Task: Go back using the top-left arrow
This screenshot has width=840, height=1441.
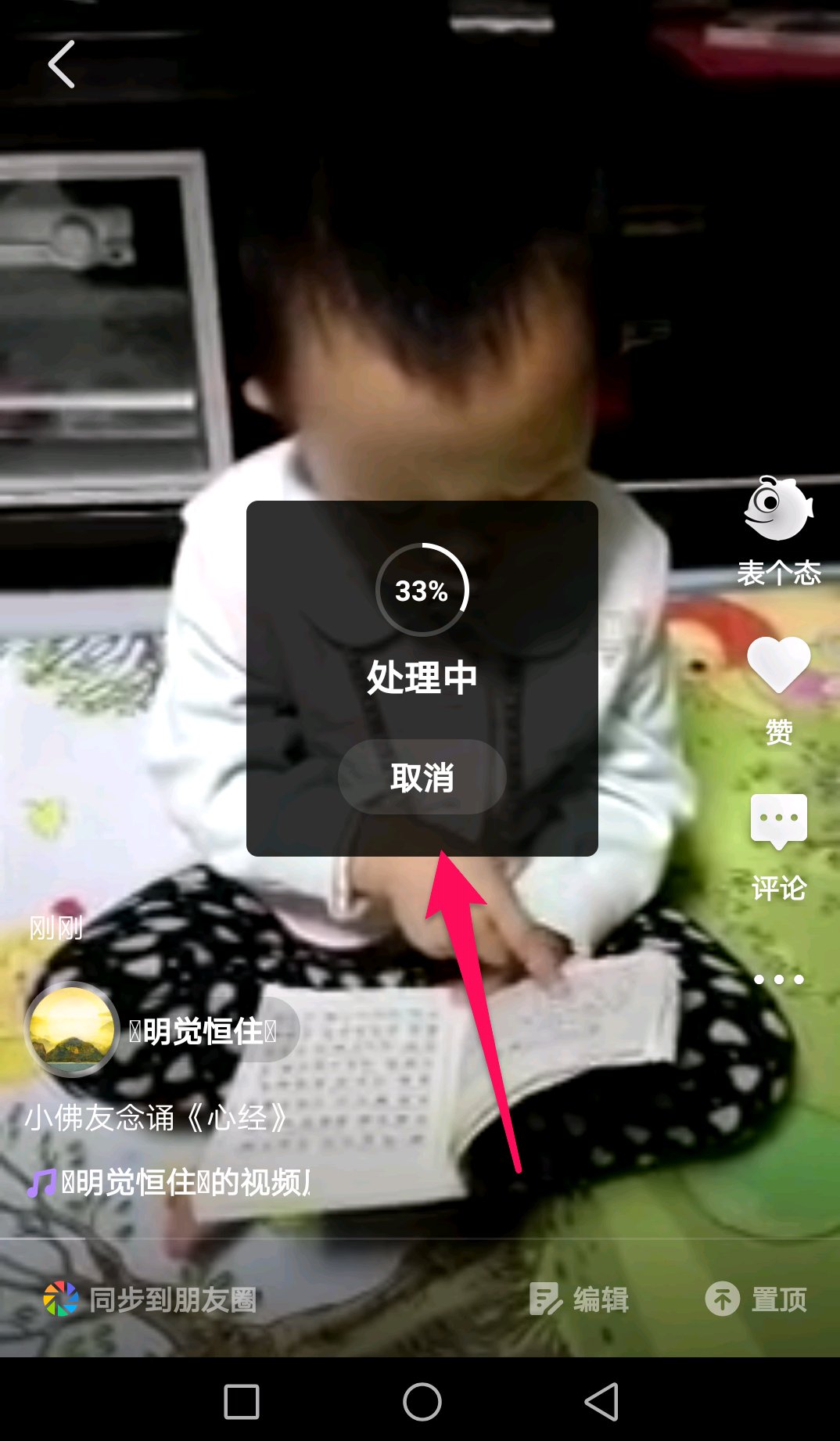Action: point(62,64)
